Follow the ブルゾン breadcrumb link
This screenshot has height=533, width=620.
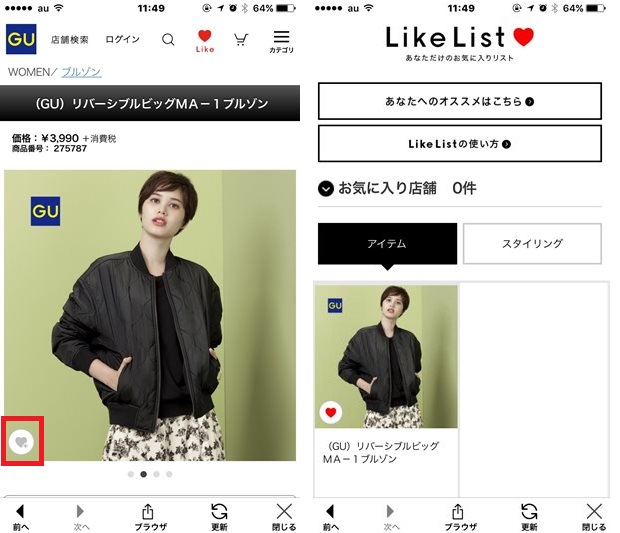pyautogui.click(x=81, y=72)
